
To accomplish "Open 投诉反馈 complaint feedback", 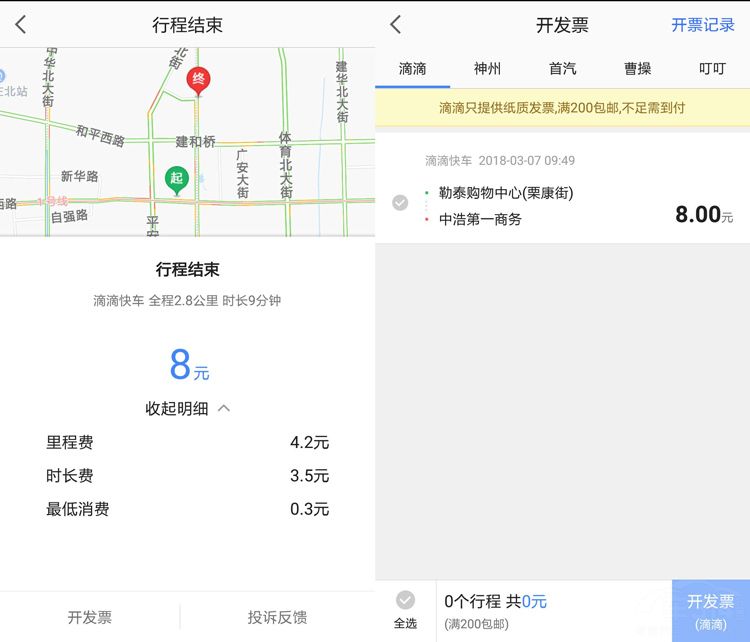I will 277,617.
